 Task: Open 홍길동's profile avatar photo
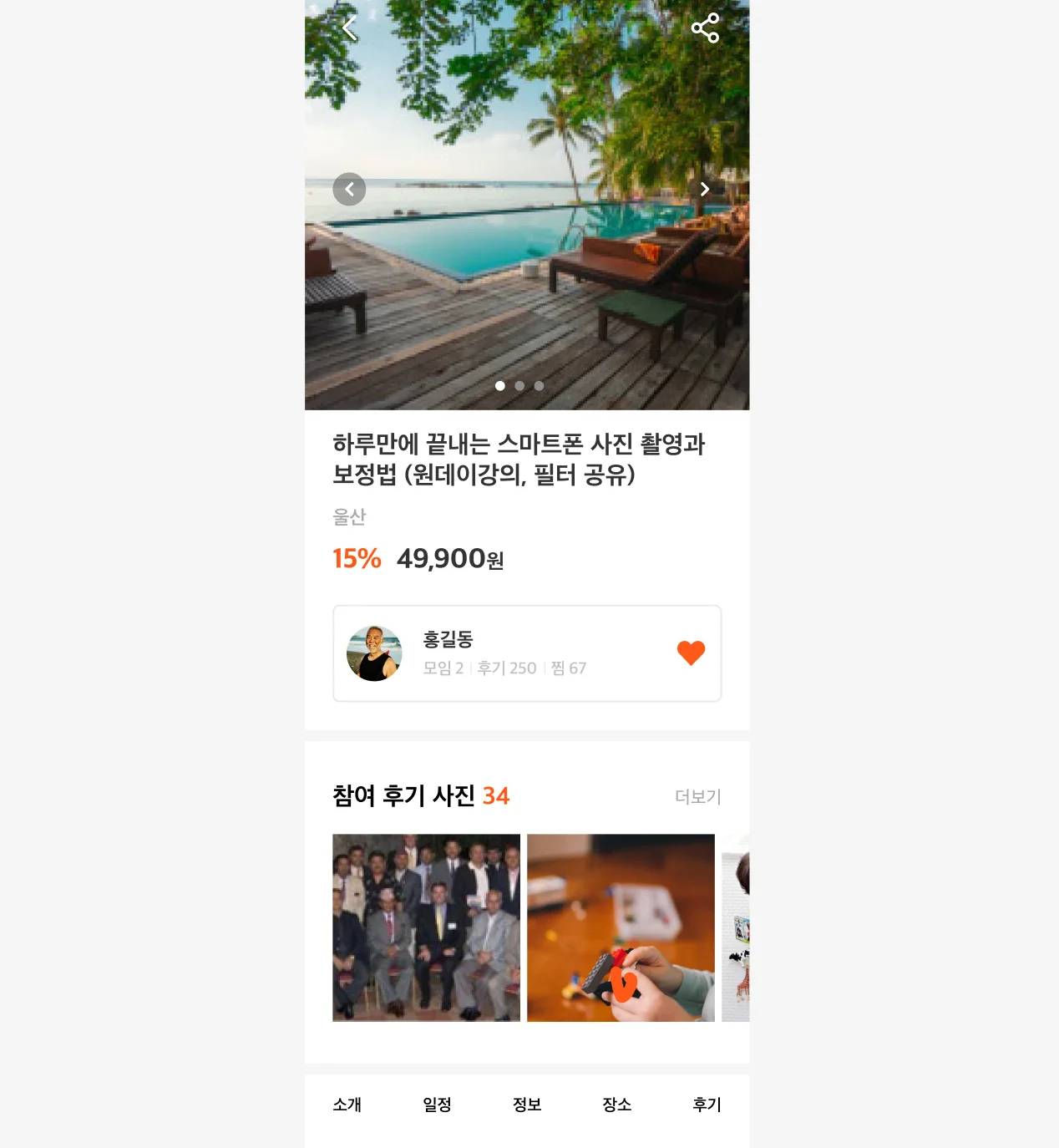tap(374, 653)
